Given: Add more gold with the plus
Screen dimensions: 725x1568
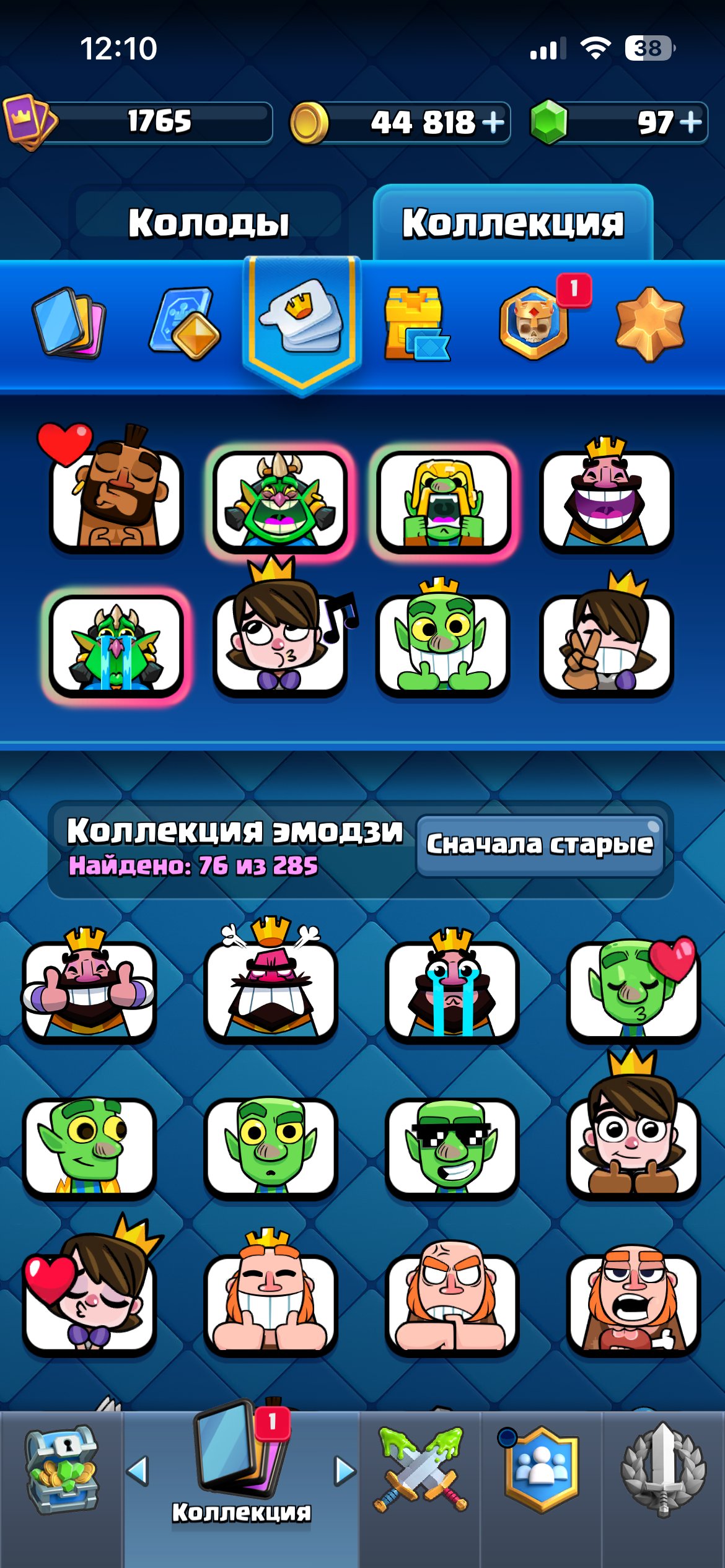Looking at the screenshot, I should click(493, 122).
